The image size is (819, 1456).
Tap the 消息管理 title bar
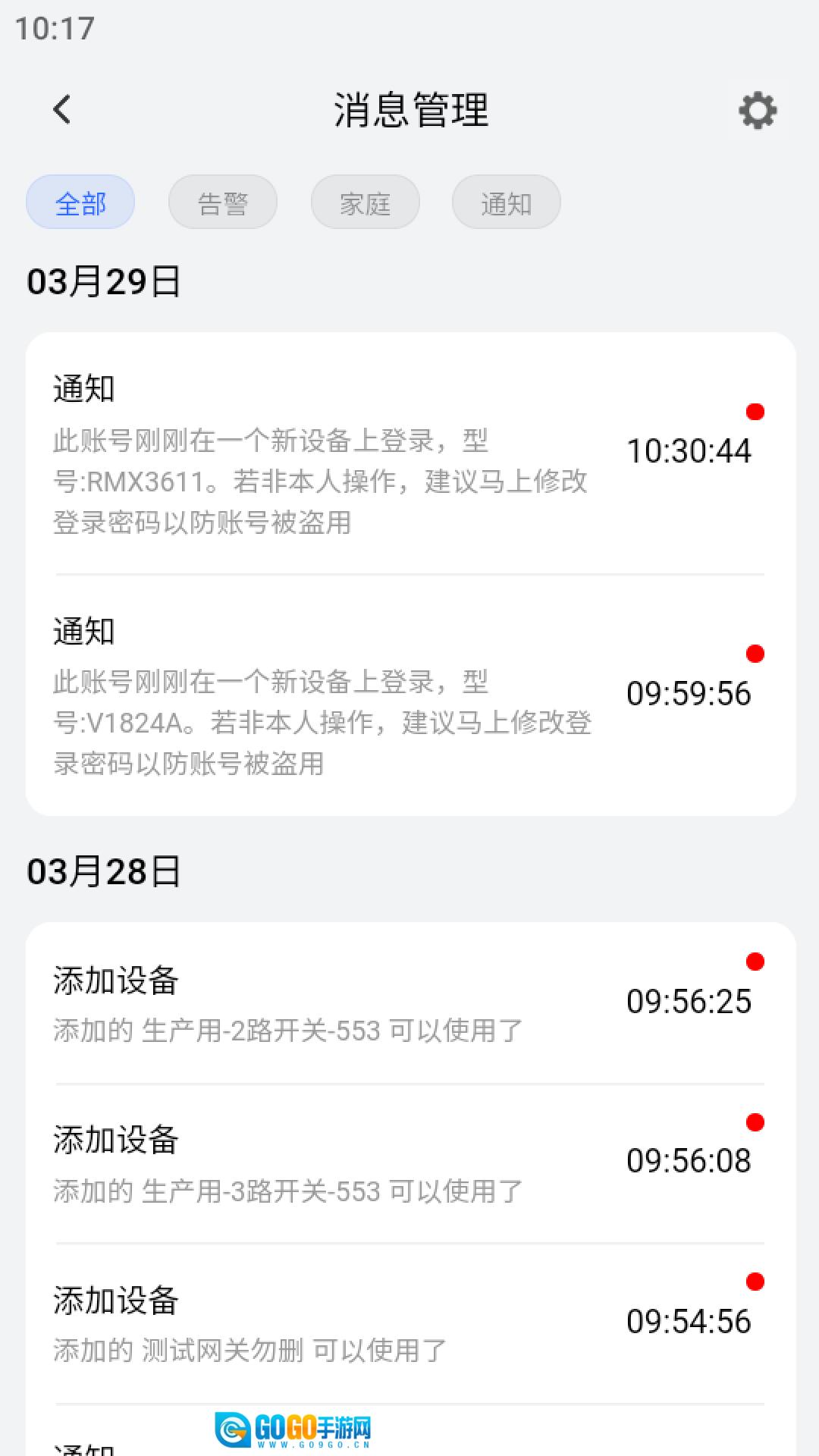tap(409, 111)
